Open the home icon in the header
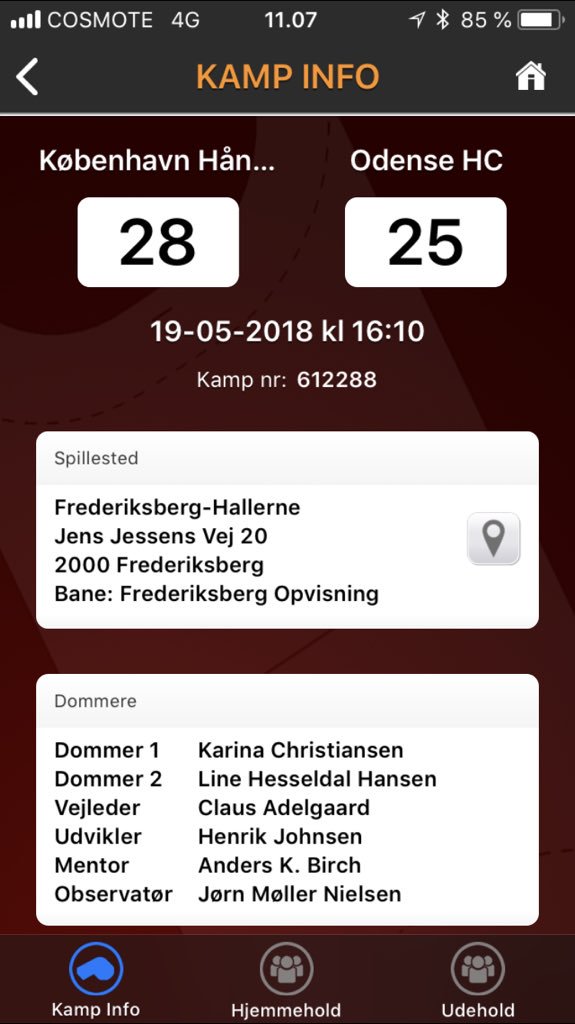The image size is (575, 1024). [531, 76]
